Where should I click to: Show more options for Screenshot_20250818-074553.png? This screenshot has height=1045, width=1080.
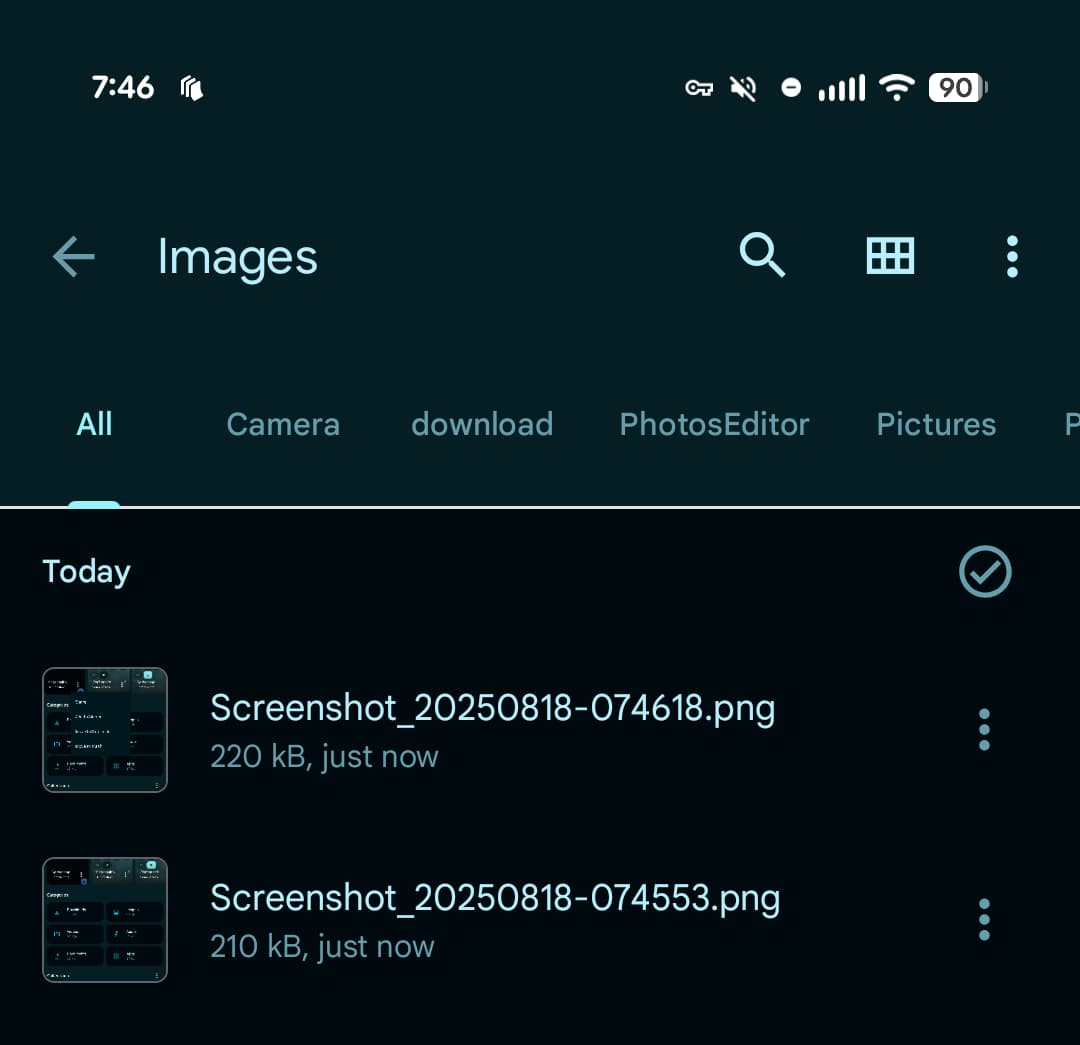(984, 920)
